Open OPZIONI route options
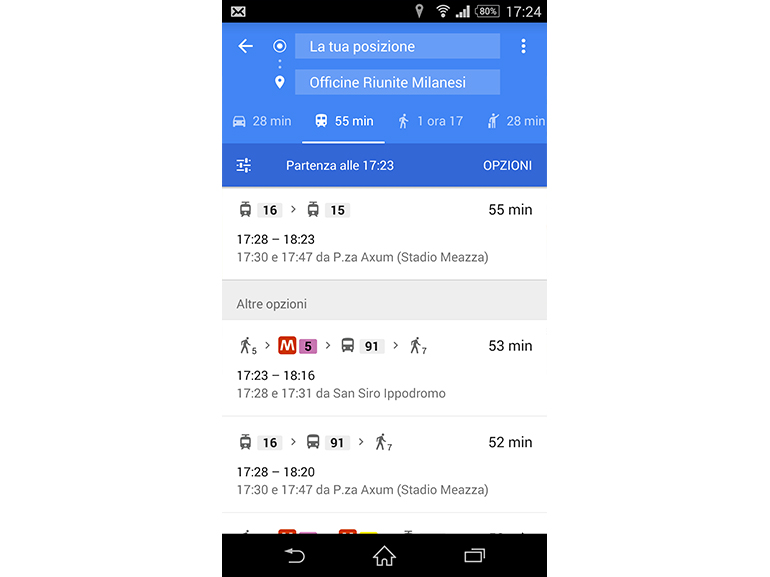770x577 pixels. tap(507, 165)
